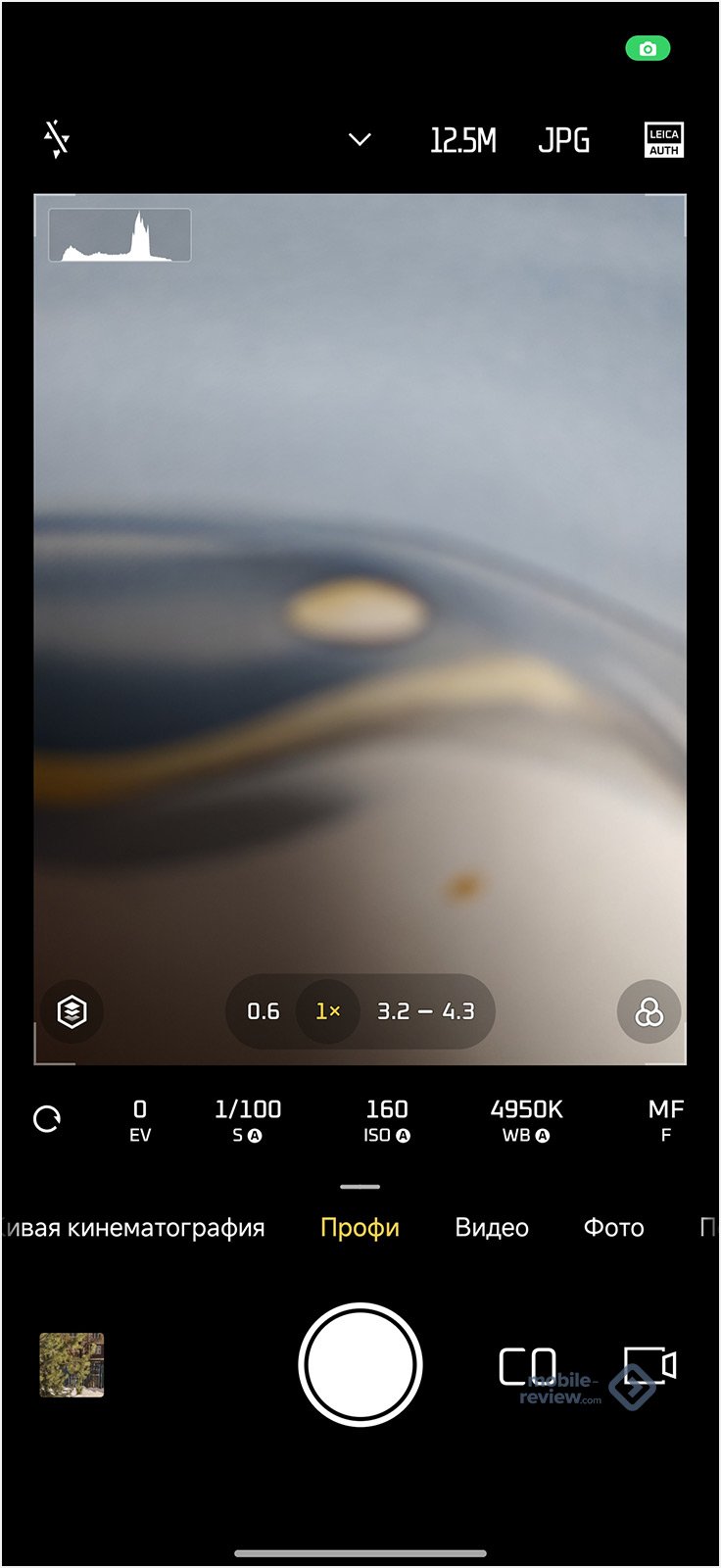721x1568 pixels.
Task: Adjust the 4950K white balance
Action: point(526,1119)
